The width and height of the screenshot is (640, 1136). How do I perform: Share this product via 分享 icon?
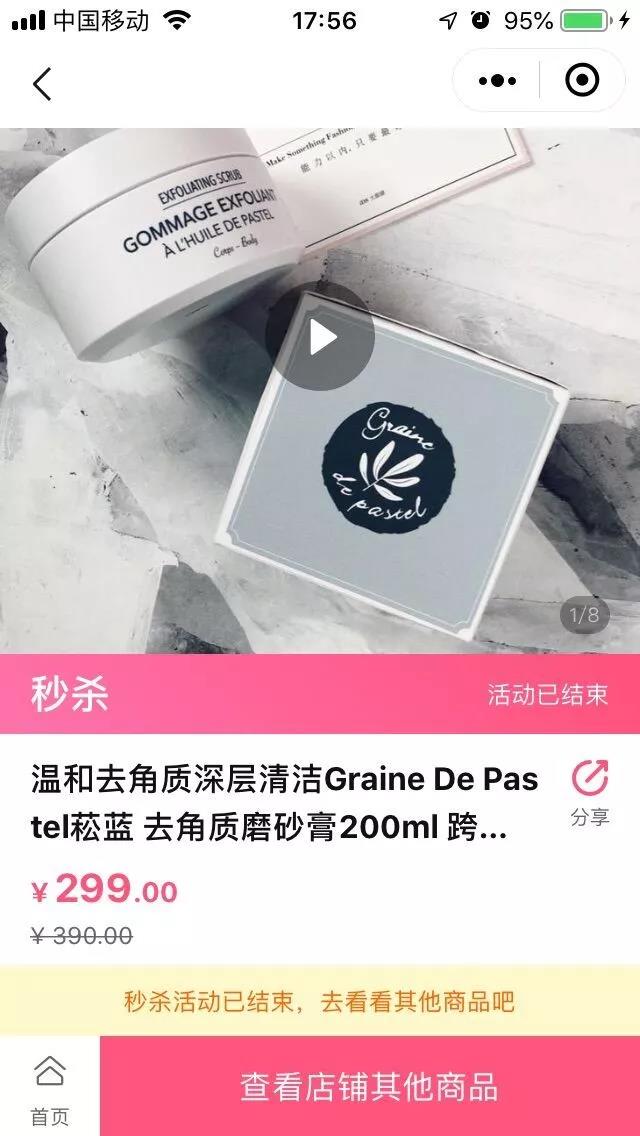point(589,793)
